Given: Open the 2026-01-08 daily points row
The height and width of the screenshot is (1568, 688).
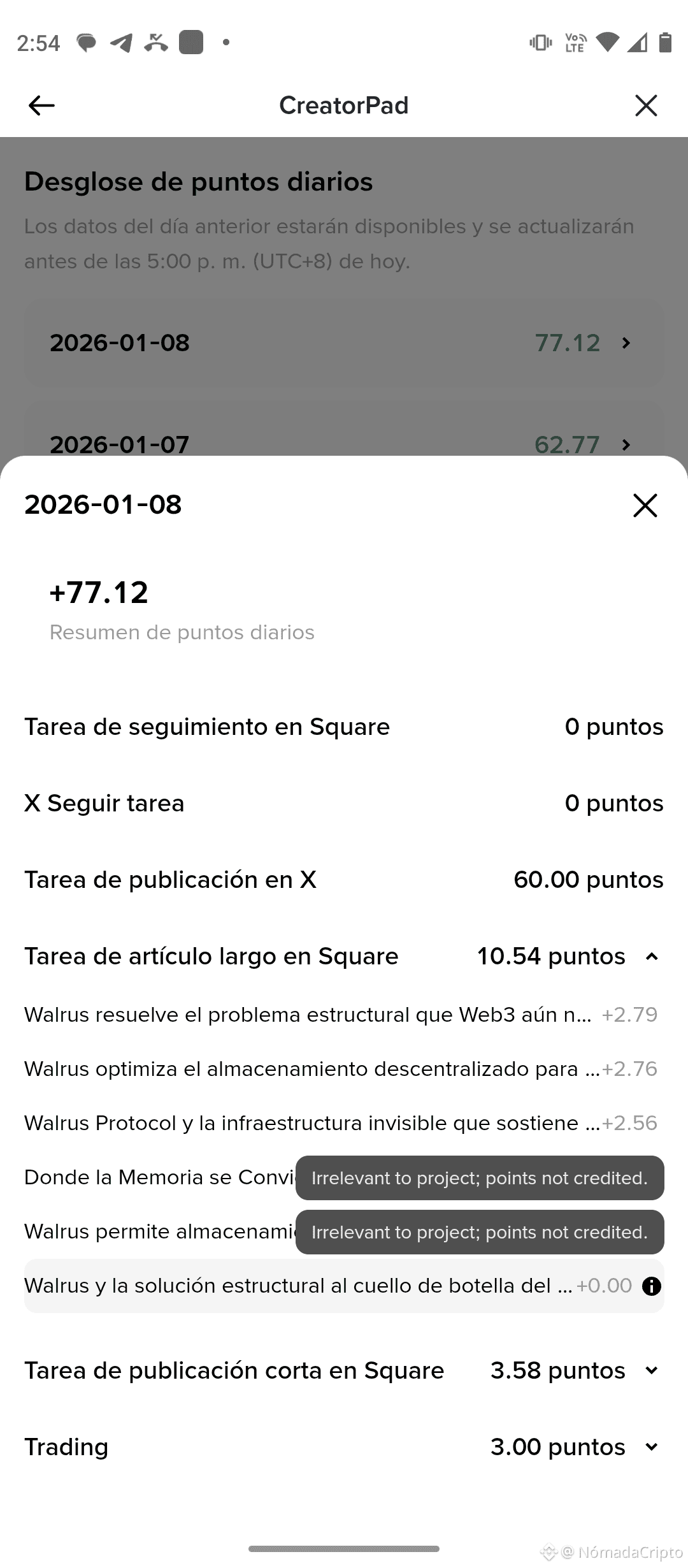Looking at the screenshot, I should pos(344,343).
